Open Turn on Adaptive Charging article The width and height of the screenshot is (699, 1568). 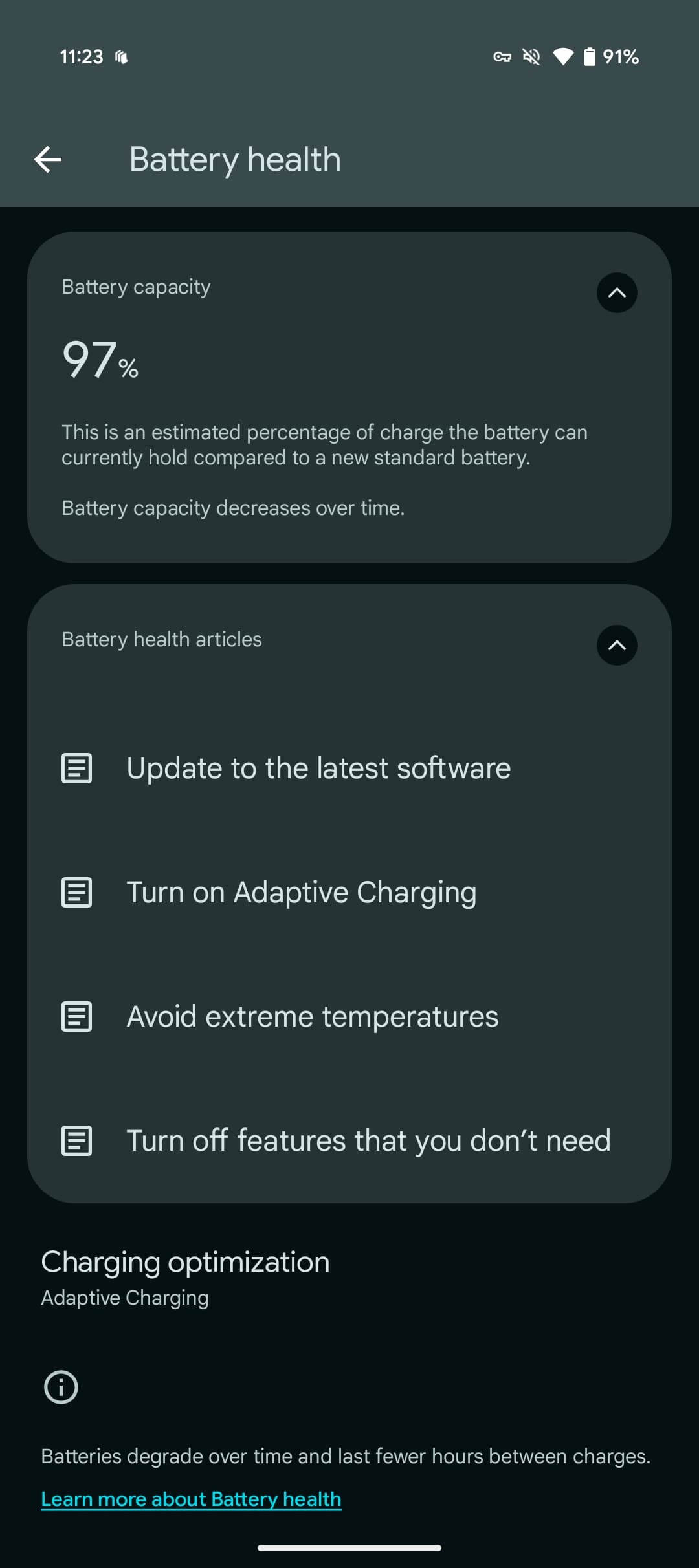click(302, 893)
